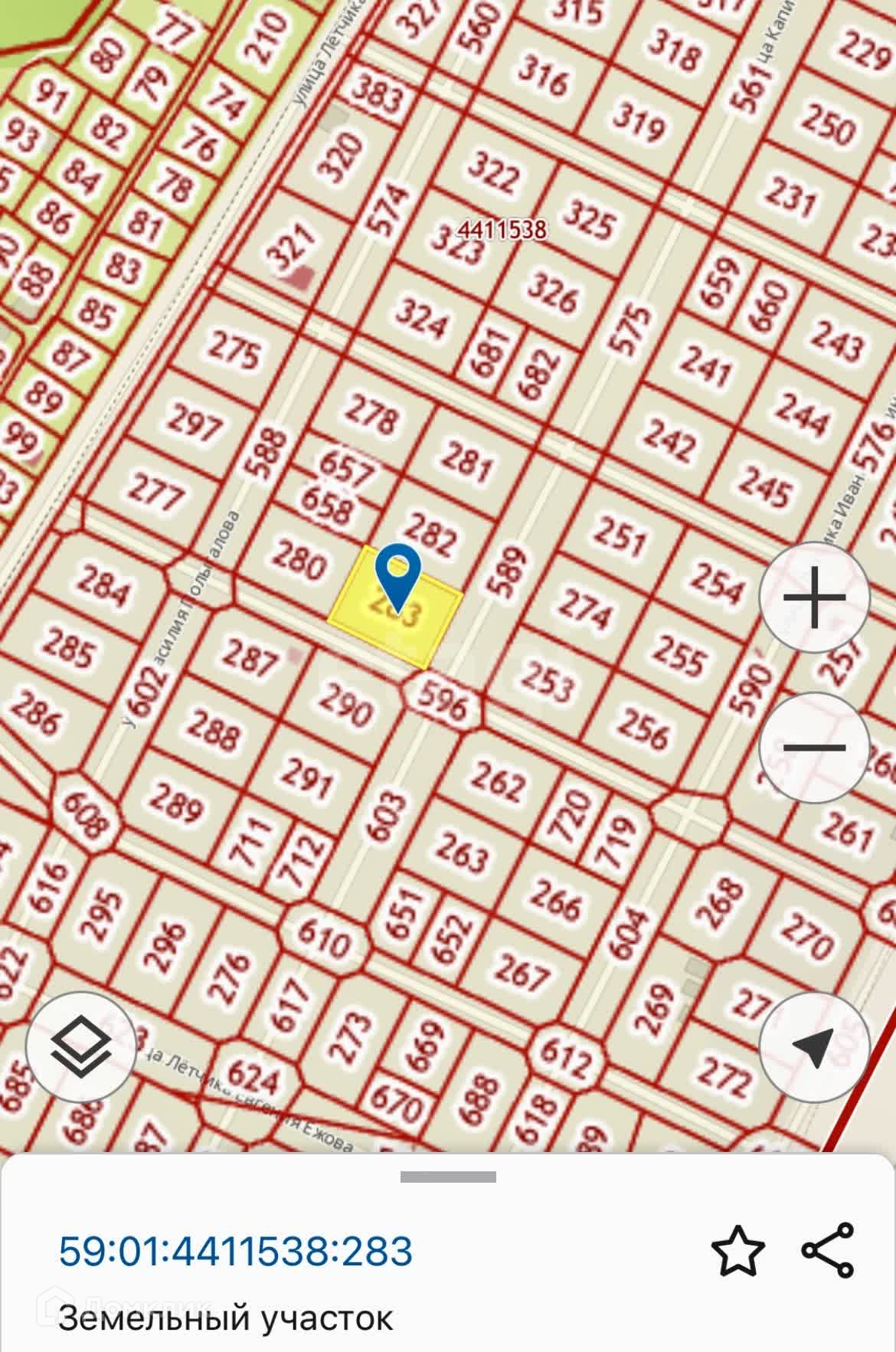Open the map layers selector
The image size is (896, 1352).
coord(80,1047)
